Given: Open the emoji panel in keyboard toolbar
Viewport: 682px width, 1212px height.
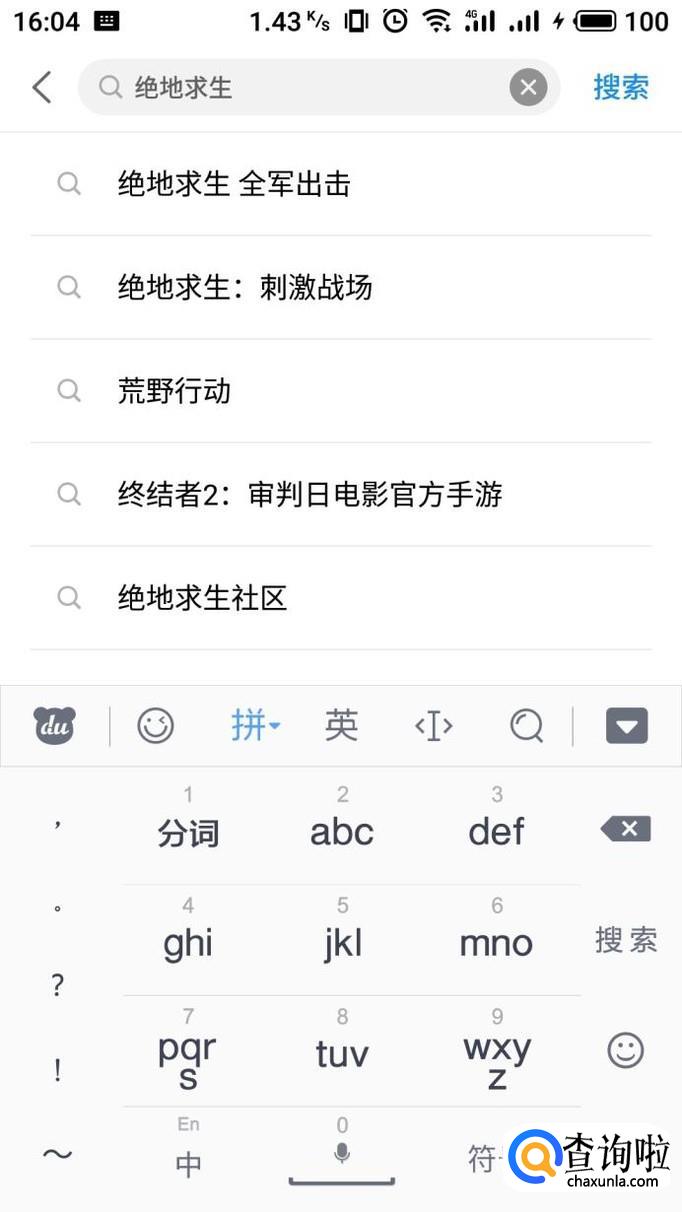Looking at the screenshot, I should (x=156, y=726).
